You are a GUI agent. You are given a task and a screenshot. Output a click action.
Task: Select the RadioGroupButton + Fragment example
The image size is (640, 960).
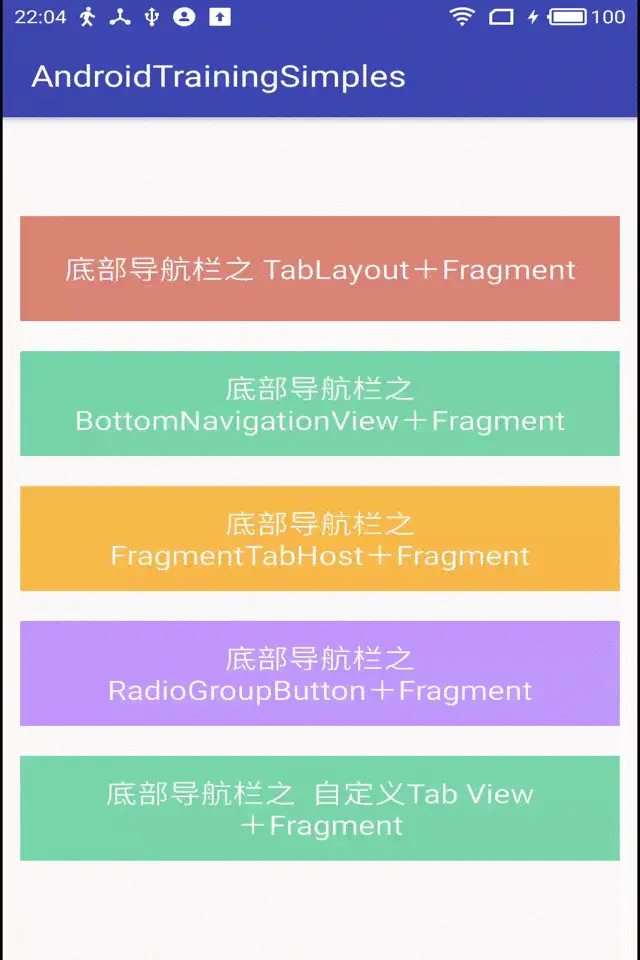point(320,674)
